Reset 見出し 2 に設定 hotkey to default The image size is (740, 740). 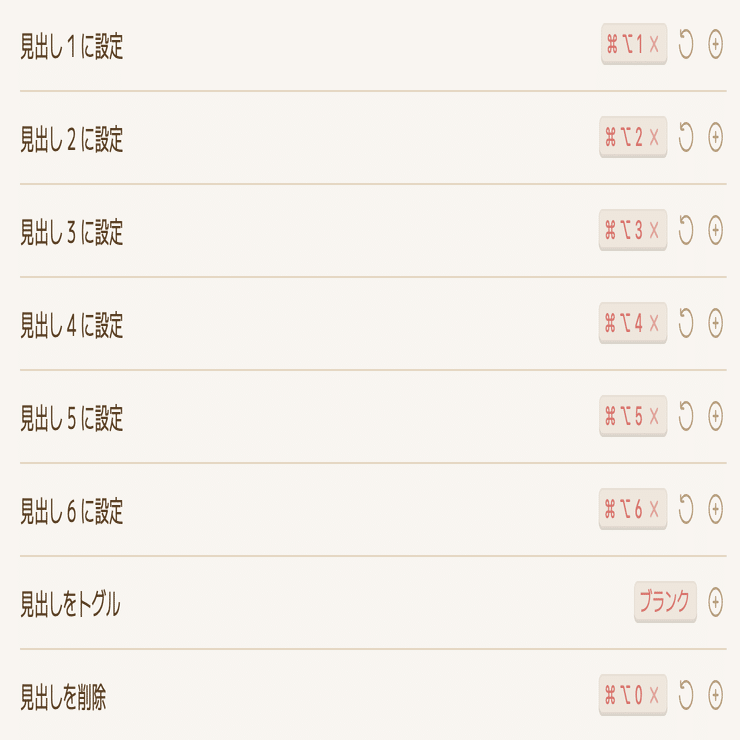(686, 138)
